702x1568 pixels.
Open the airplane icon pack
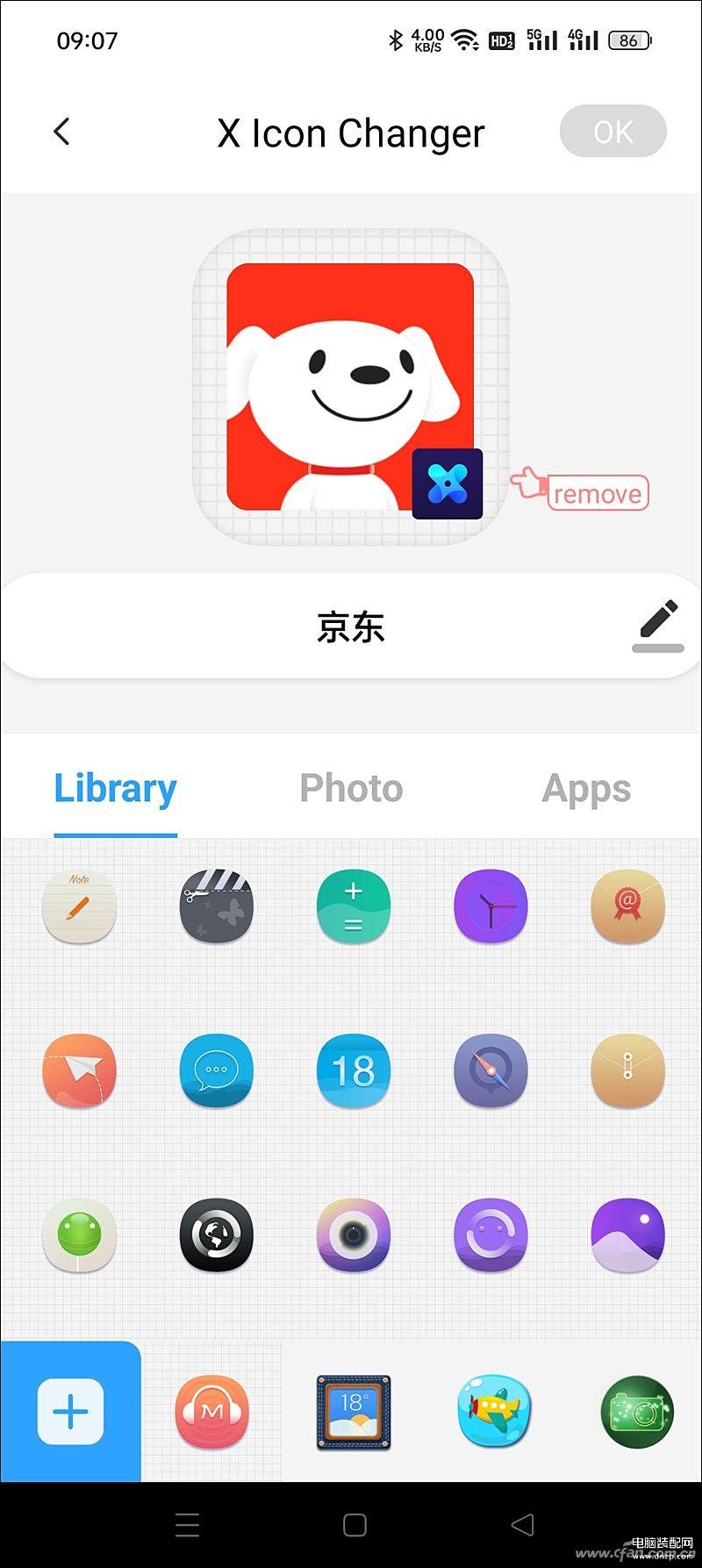click(x=494, y=1411)
